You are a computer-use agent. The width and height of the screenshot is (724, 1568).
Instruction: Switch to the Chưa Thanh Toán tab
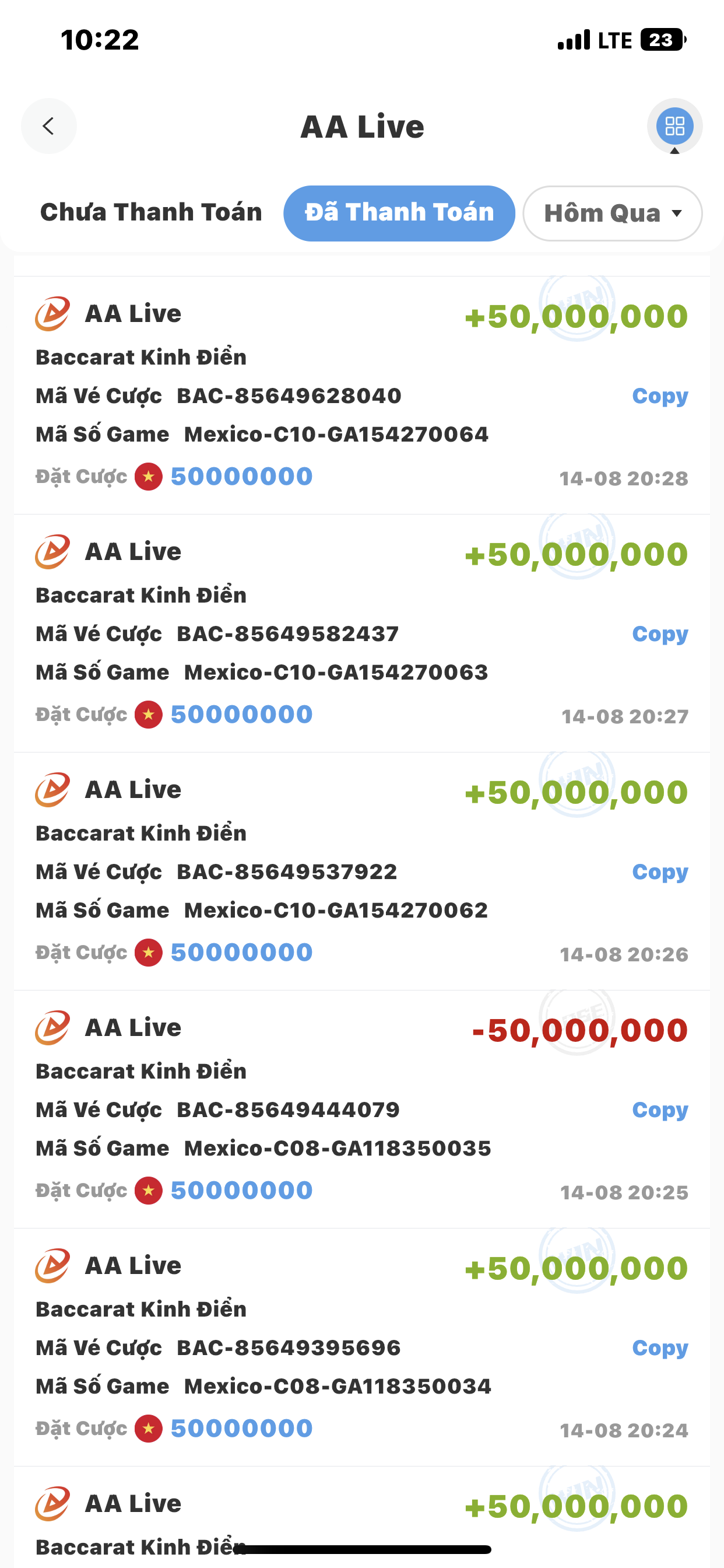click(x=151, y=212)
